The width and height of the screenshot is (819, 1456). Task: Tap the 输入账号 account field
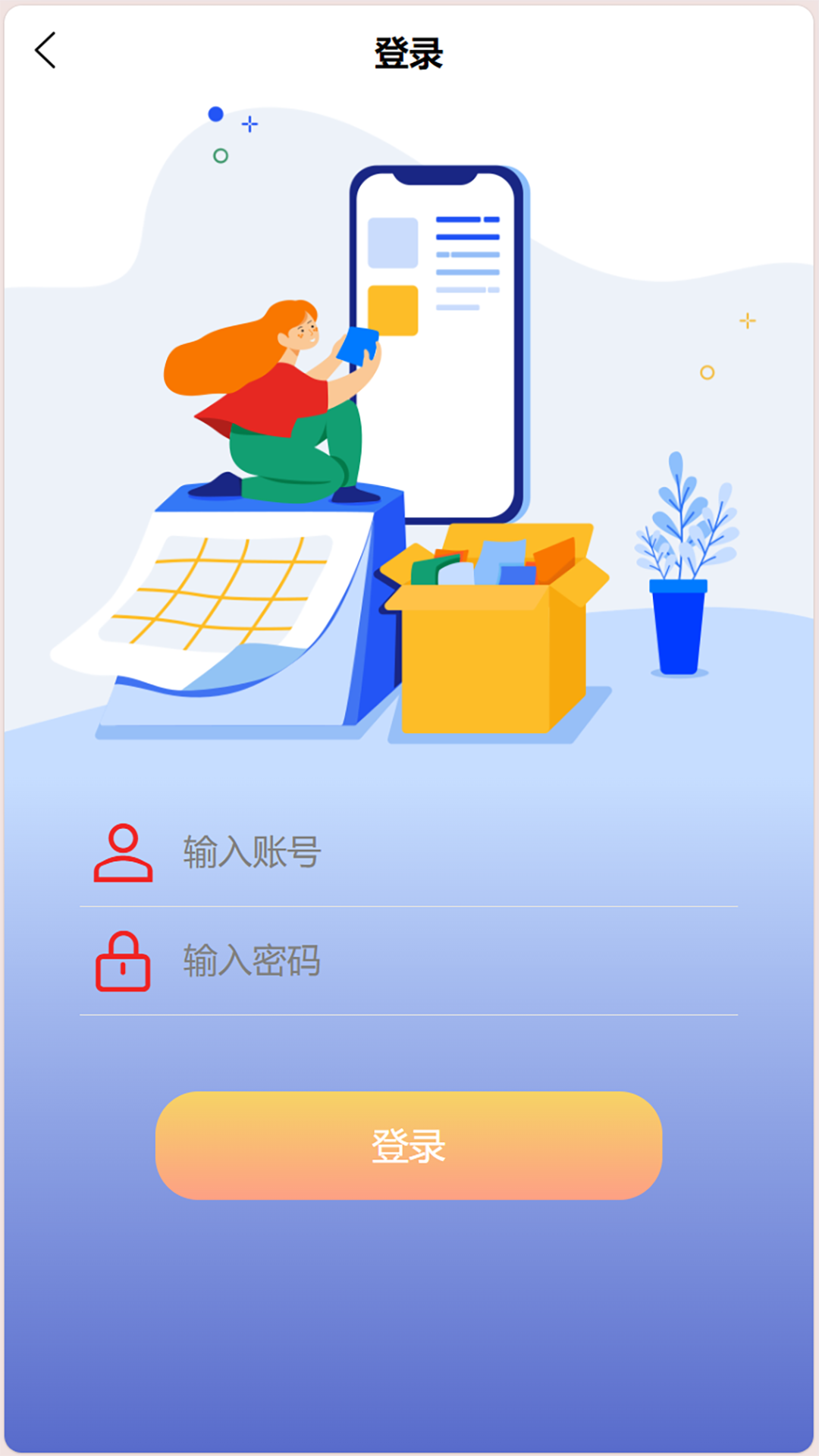[x=455, y=852]
